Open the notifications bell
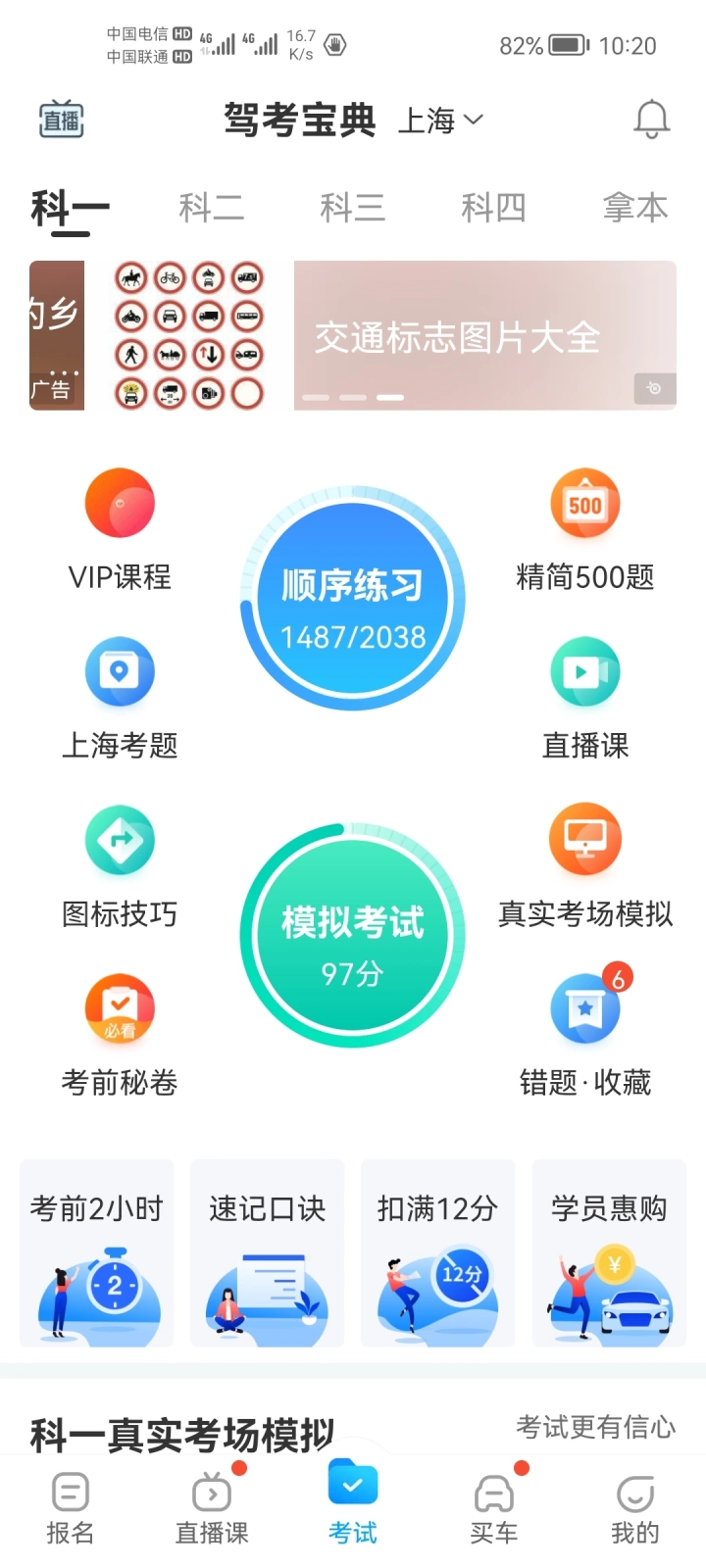This screenshot has width=706, height=1568. click(651, 120)
